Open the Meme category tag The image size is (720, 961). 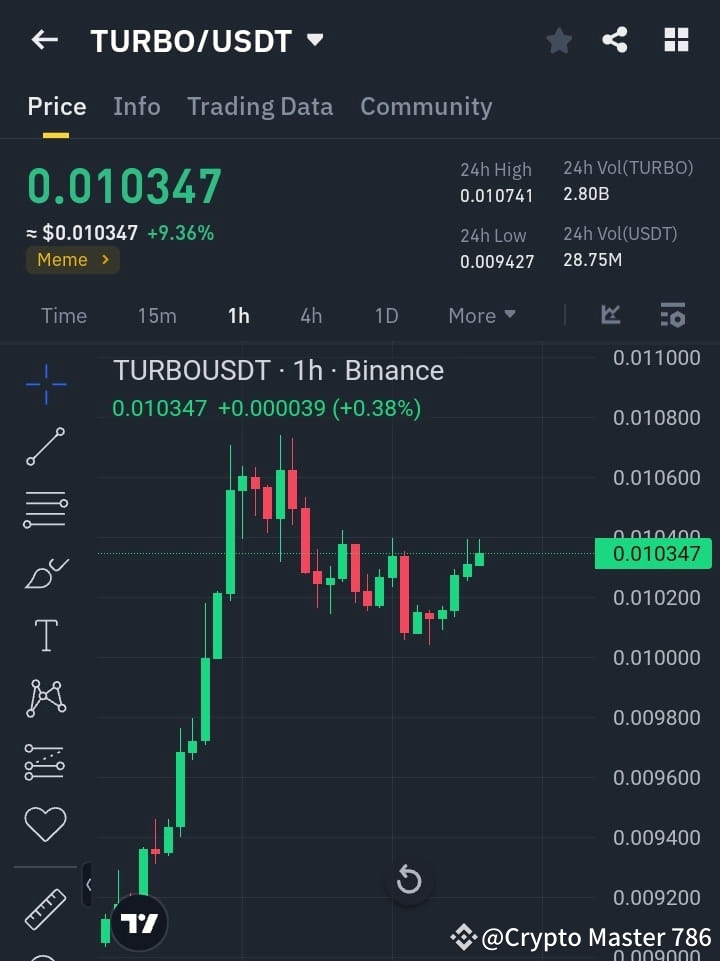(71, 260)
